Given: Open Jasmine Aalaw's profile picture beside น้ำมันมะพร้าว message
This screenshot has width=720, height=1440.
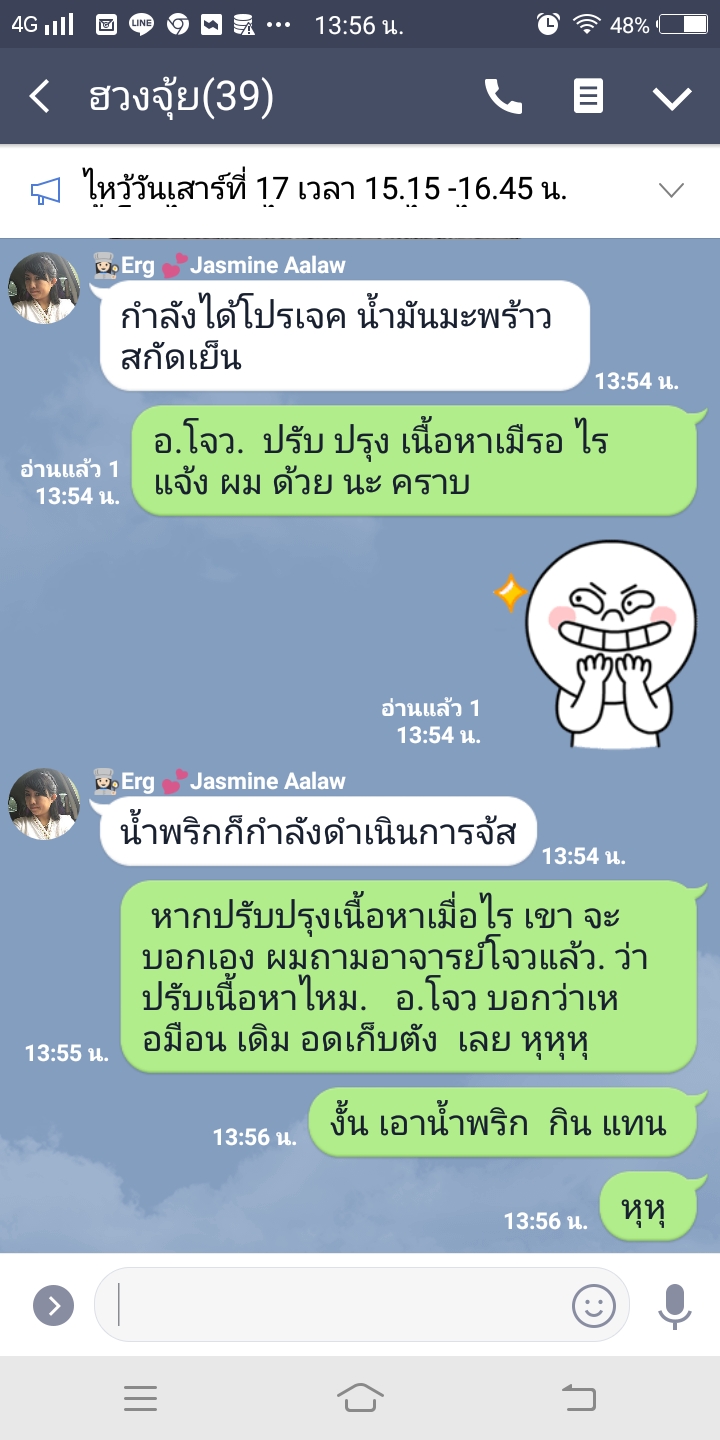Looking at the screenshot, I should (44, 288).
